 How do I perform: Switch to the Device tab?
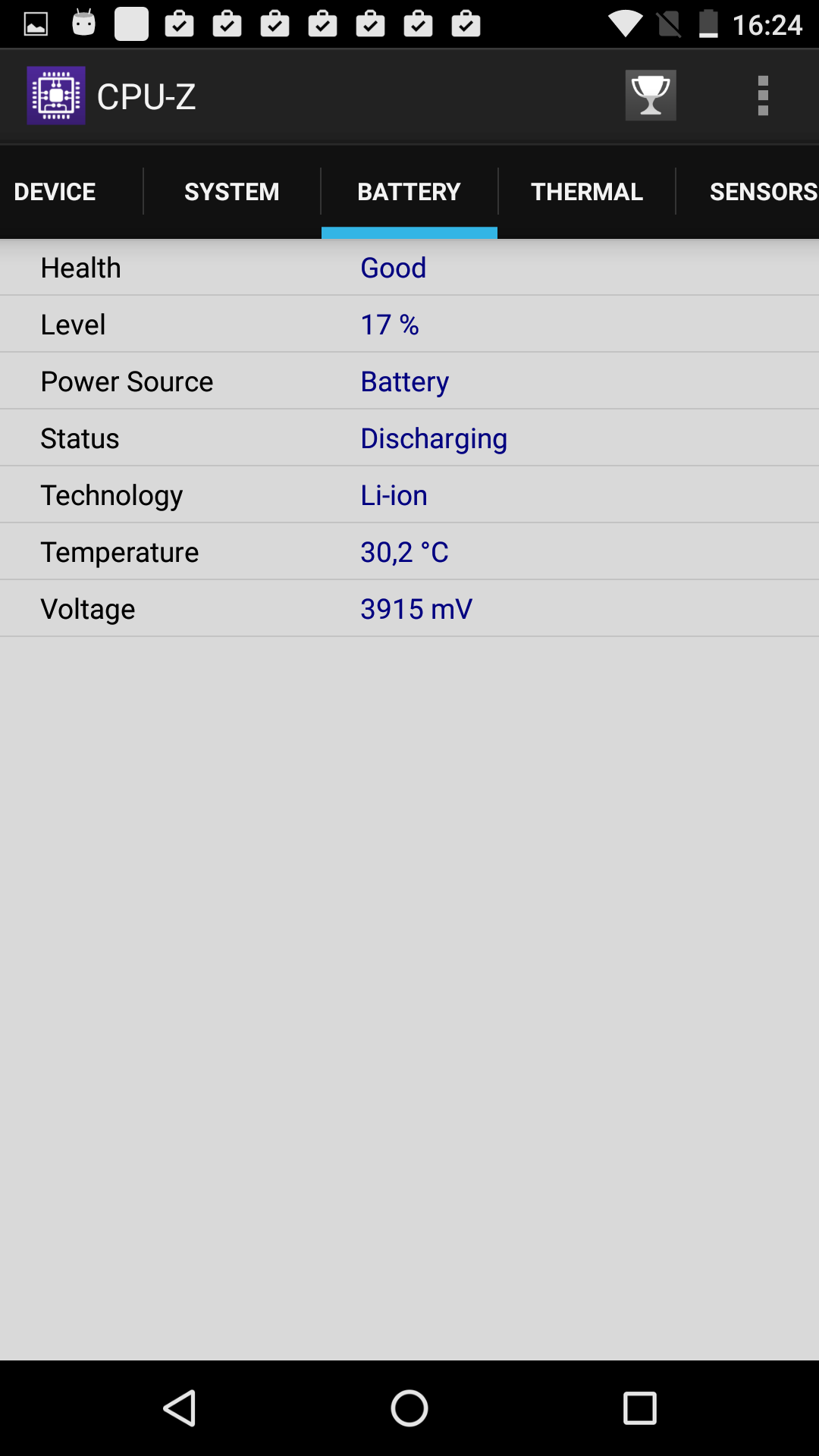55,192
